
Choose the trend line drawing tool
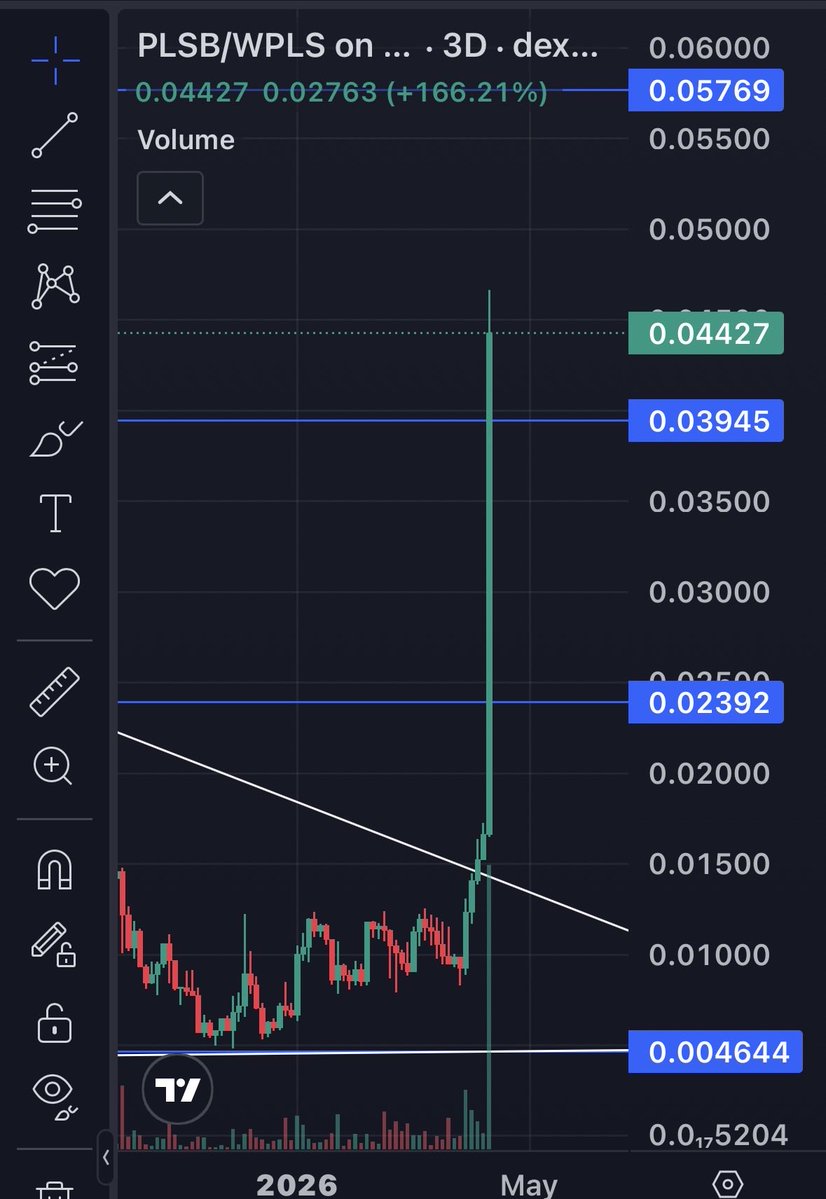(x=55, y=136)
